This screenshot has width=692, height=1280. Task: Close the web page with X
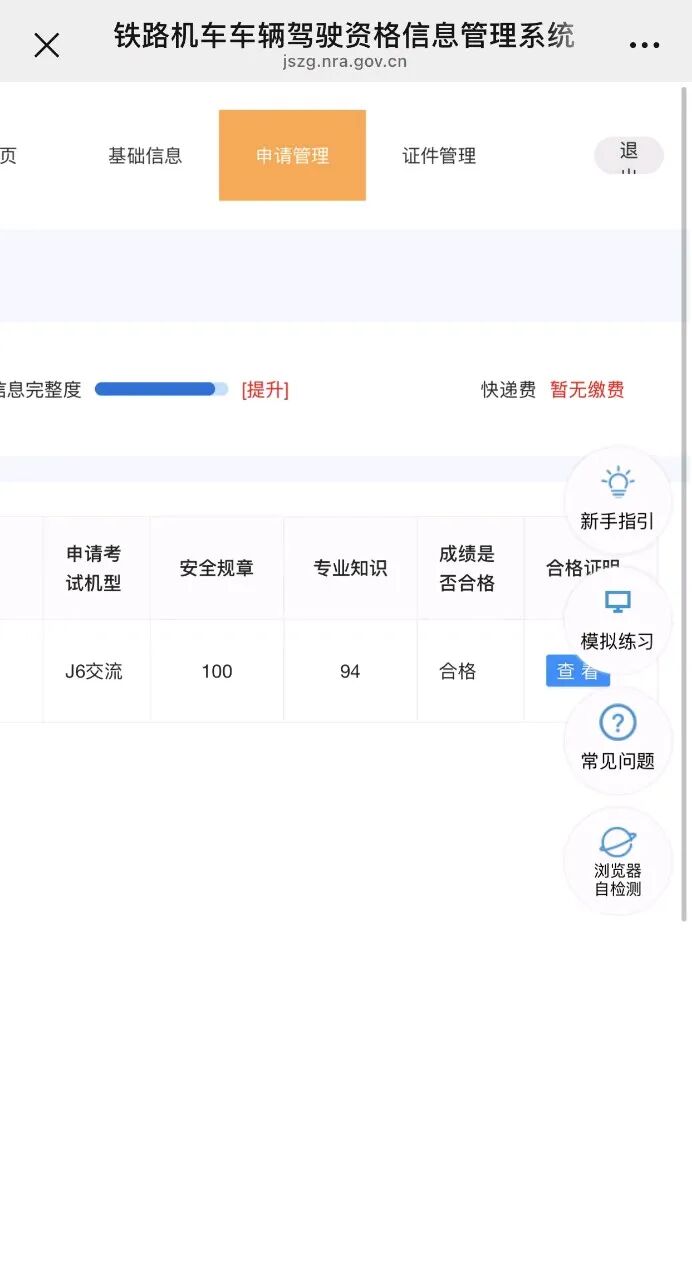[46, 45]
